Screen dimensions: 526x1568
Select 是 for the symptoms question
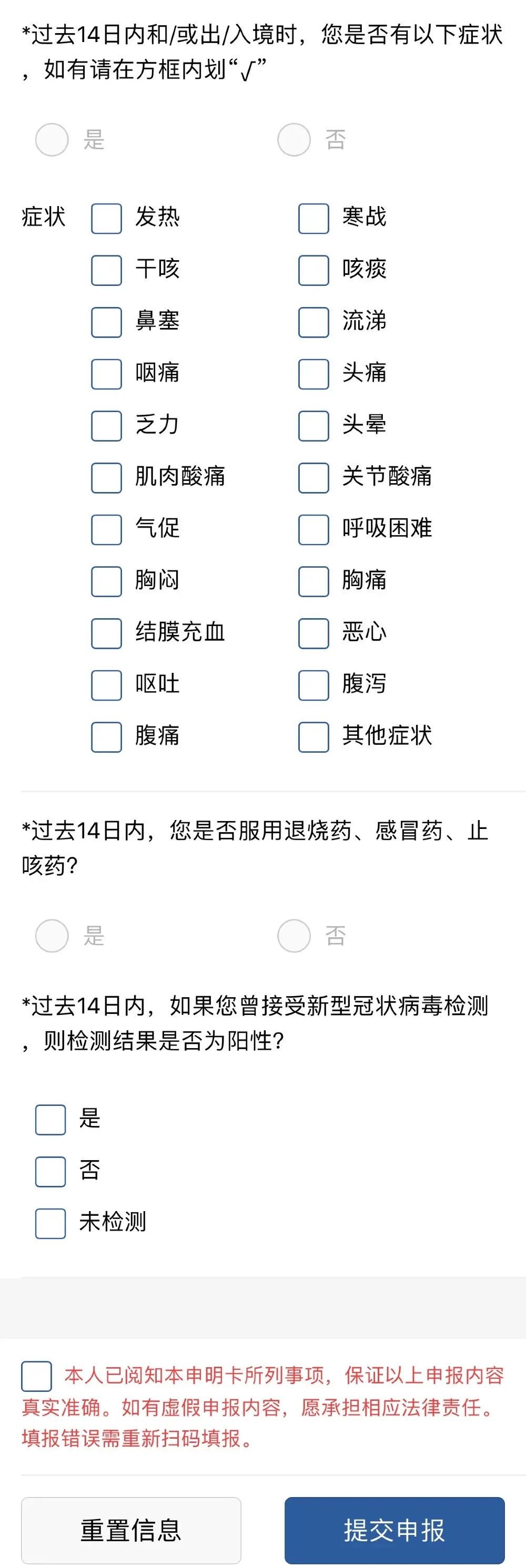tap(53, 139)
